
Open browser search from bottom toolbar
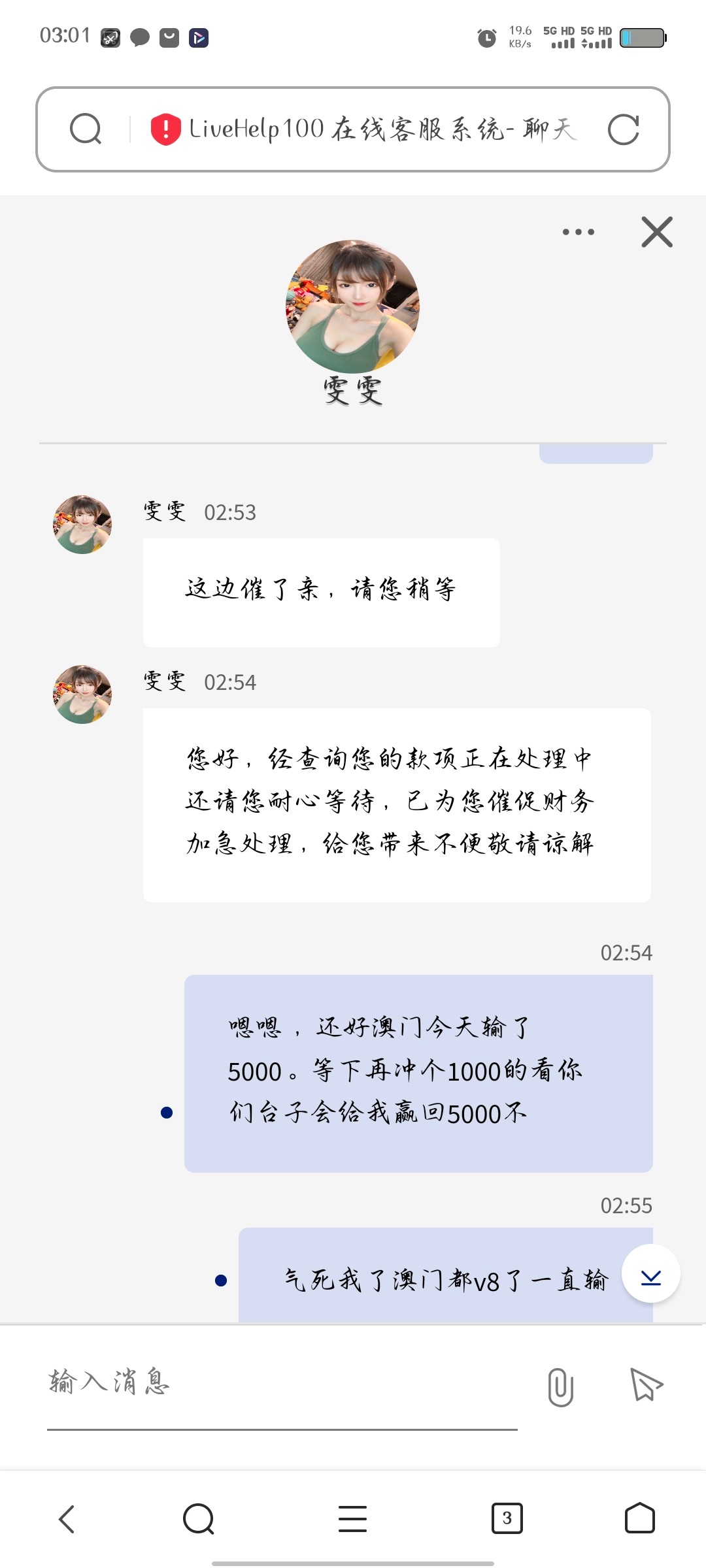tap(199, 1518)
